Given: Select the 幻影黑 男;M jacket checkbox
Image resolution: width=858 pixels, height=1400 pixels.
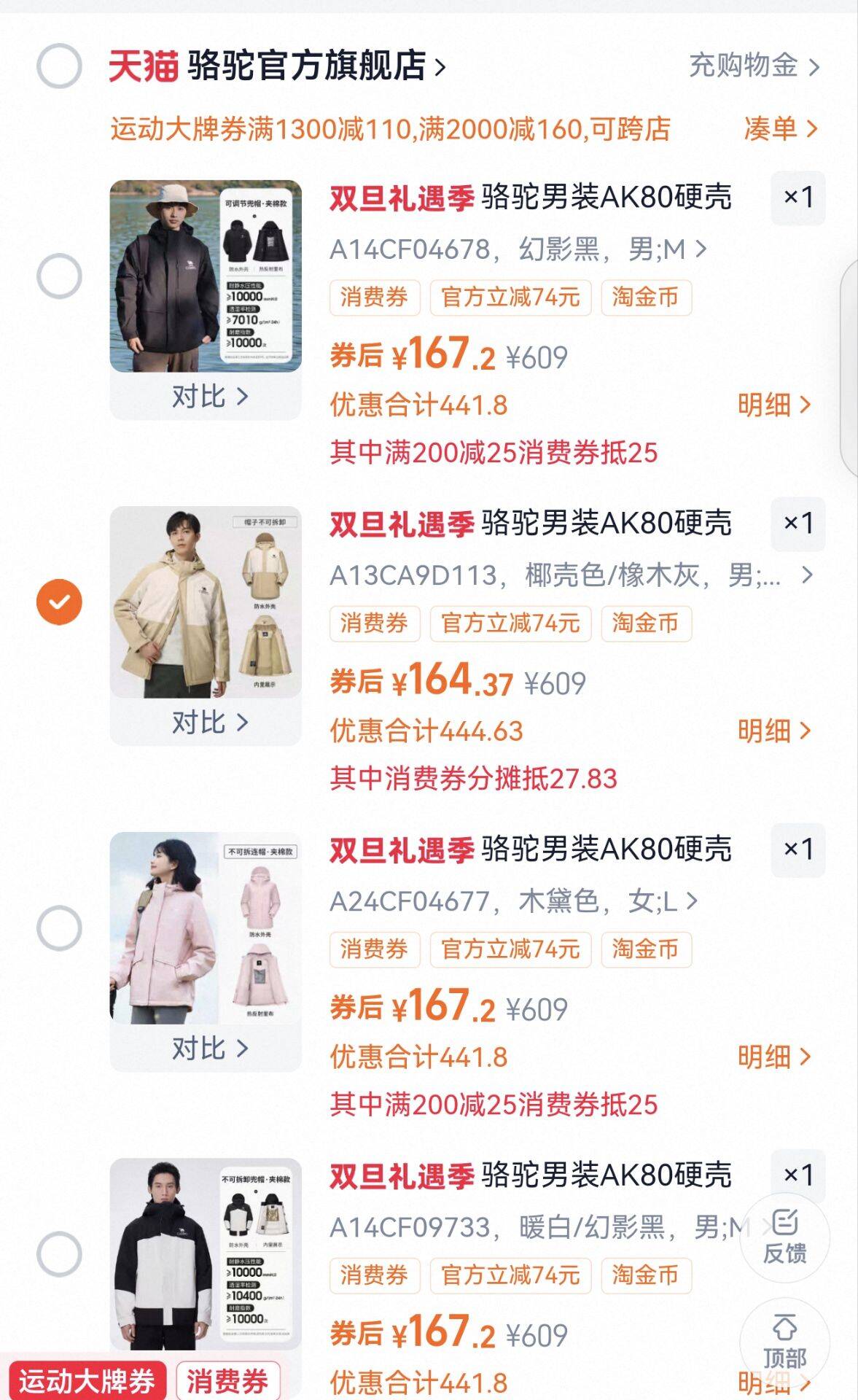Looking at the screenshot, I should click(x=59, y=276).
